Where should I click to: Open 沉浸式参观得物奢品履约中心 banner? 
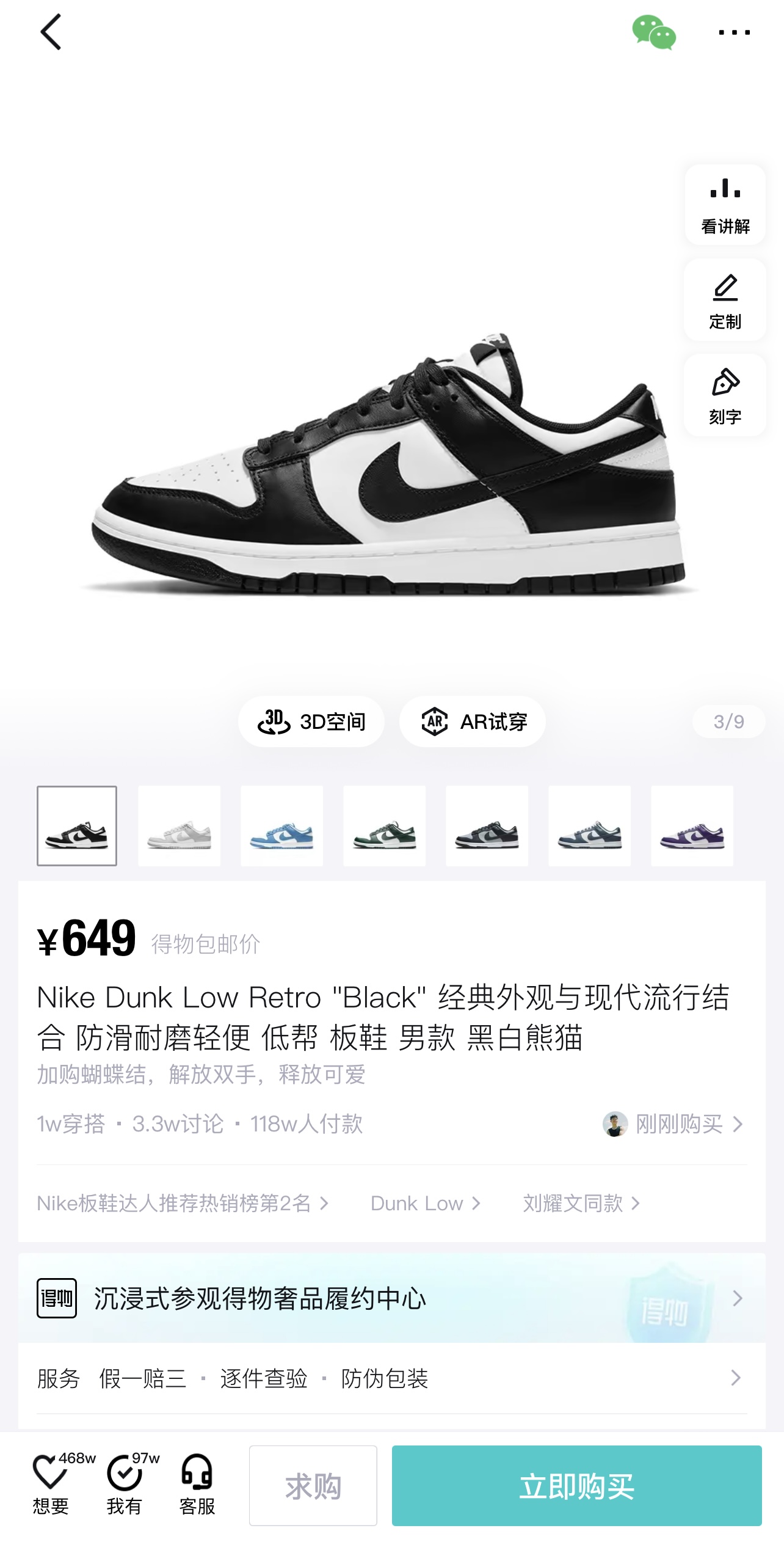coord(392,1298)
